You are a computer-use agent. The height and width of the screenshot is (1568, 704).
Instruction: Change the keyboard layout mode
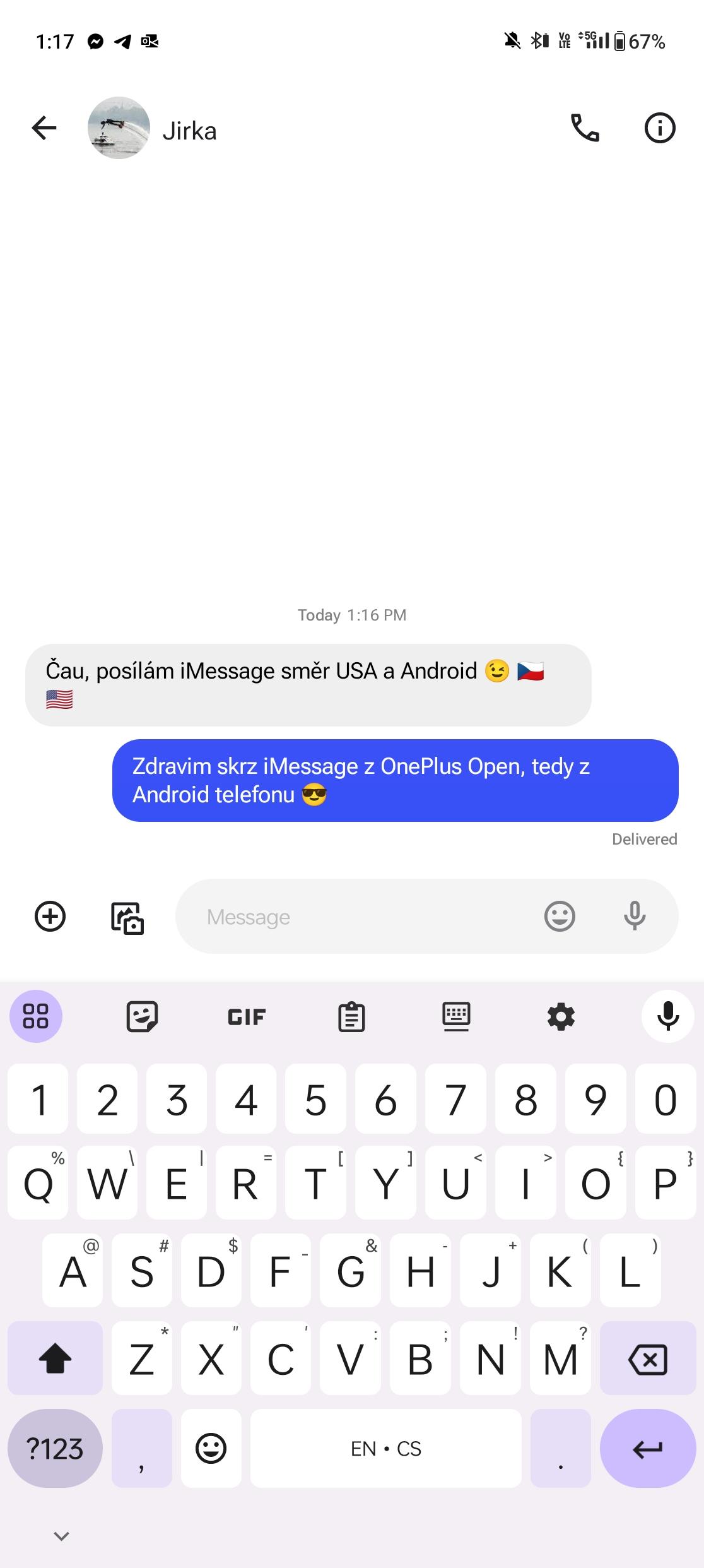pos(456,1016)
